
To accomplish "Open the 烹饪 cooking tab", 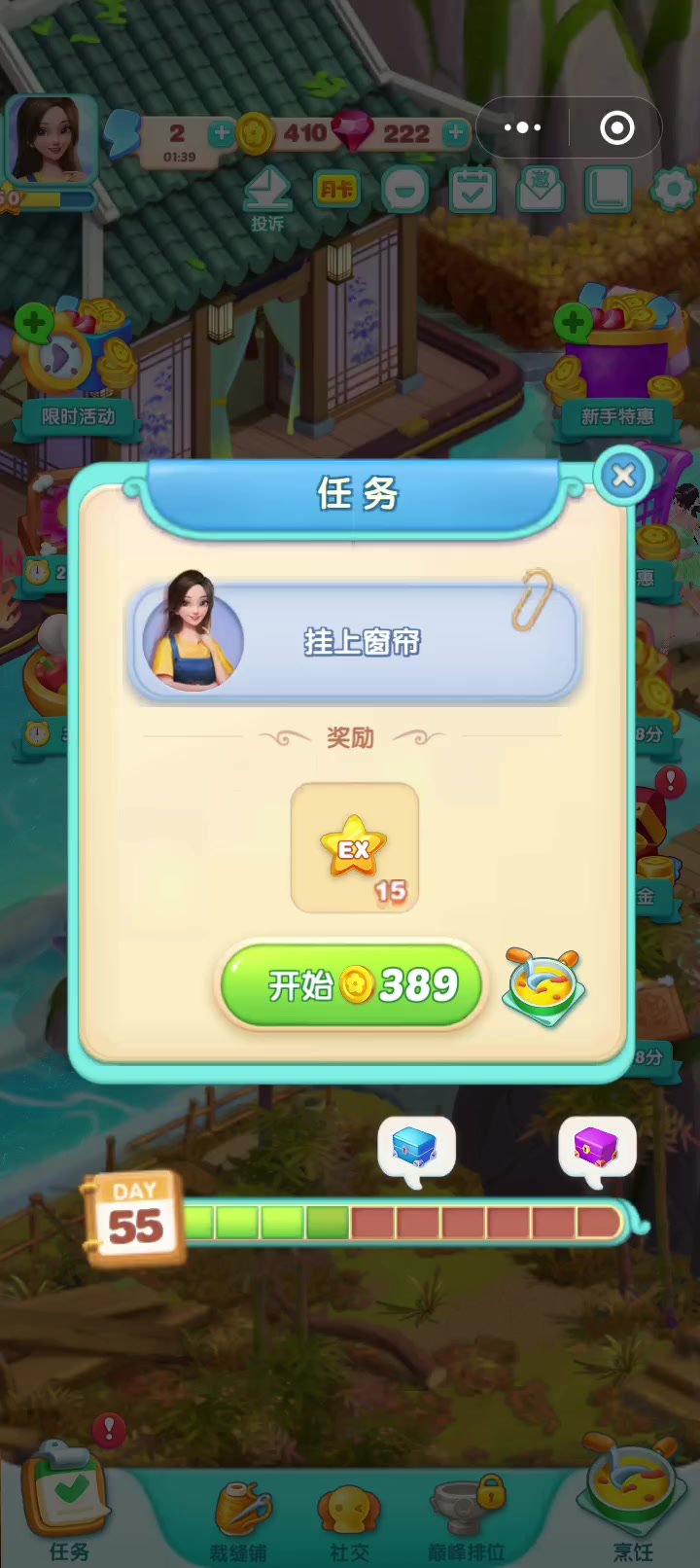I will (x=632, y=1498).
